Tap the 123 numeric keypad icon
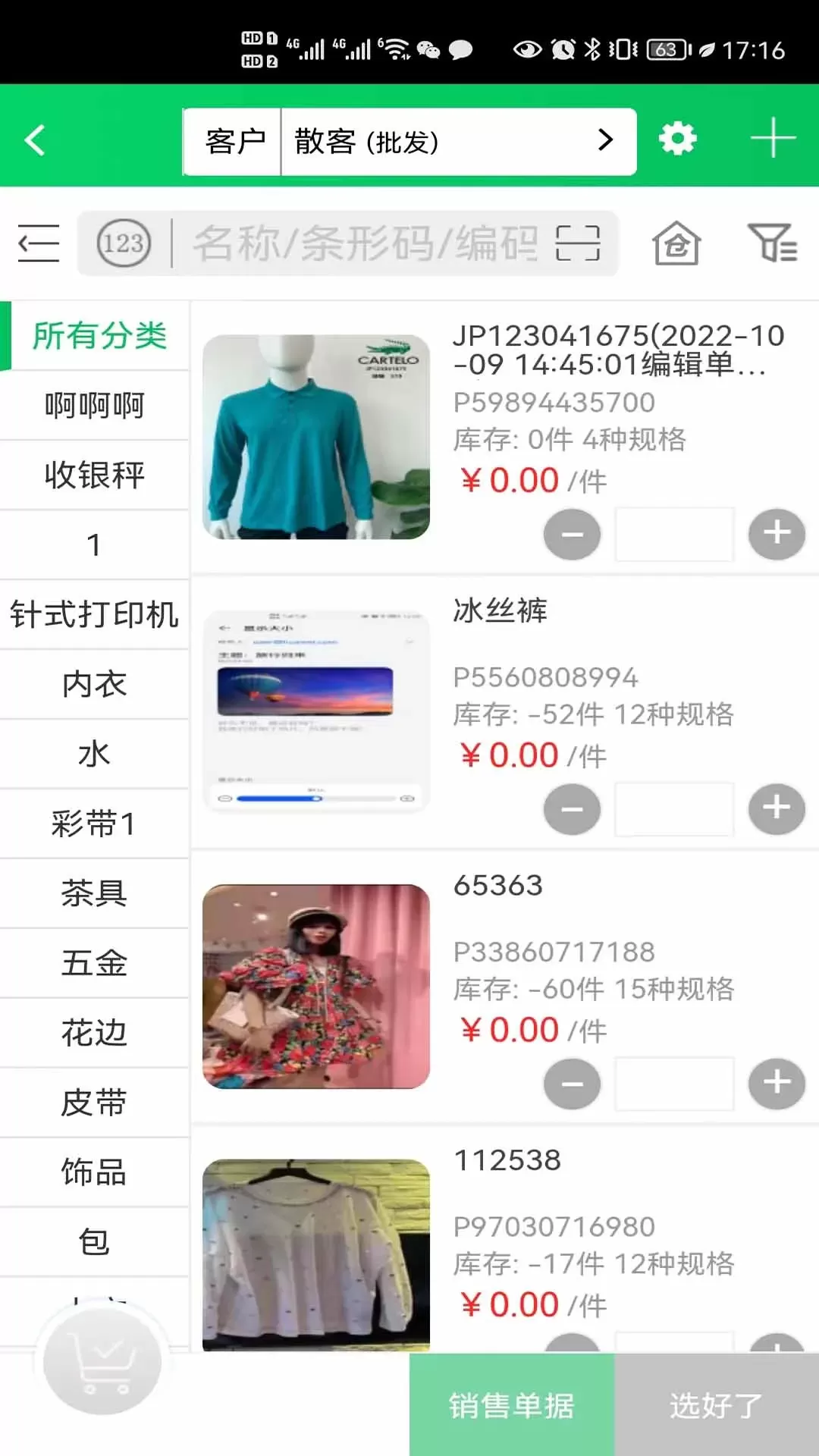 coord(124,243)
